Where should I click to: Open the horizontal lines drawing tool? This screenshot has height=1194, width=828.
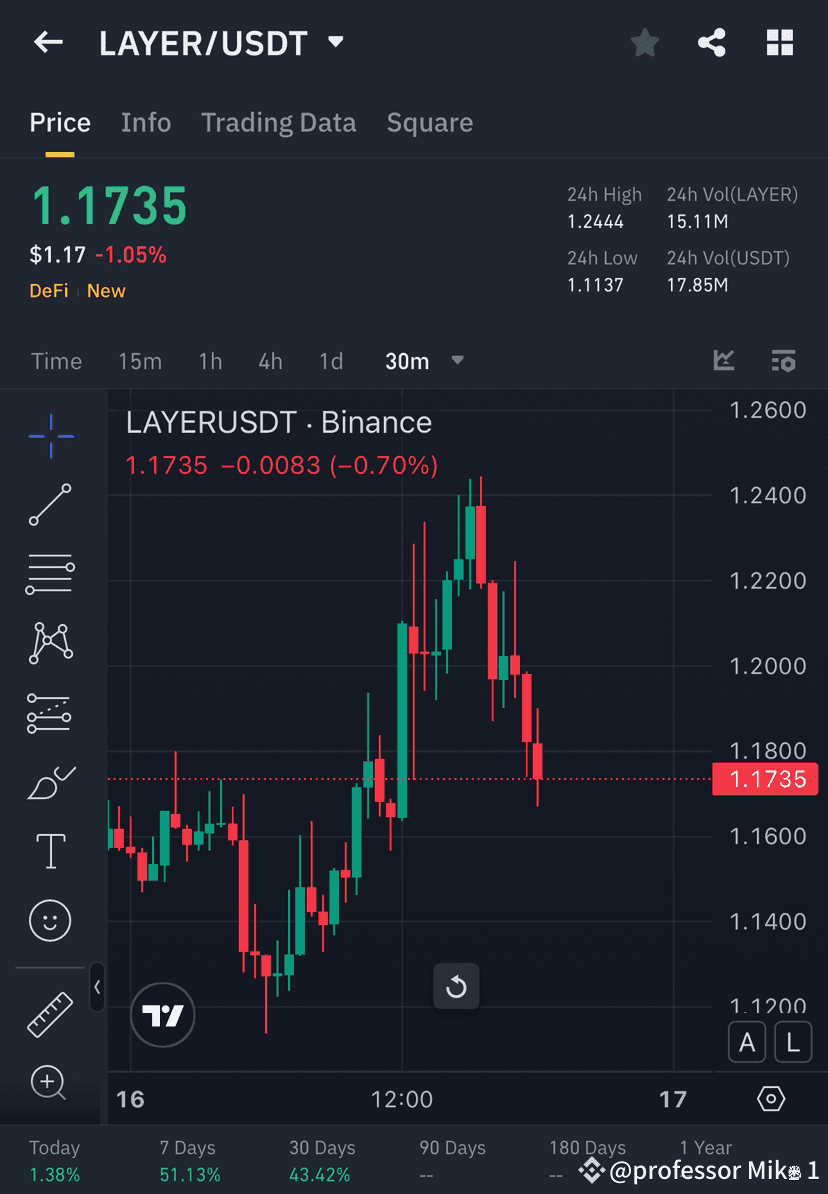50,574
